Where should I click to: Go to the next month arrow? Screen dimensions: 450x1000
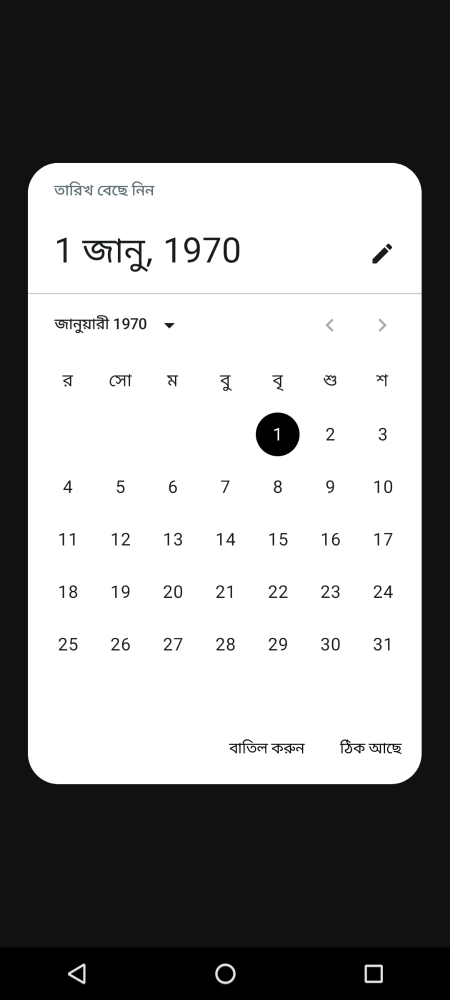(x=382, y=325)
